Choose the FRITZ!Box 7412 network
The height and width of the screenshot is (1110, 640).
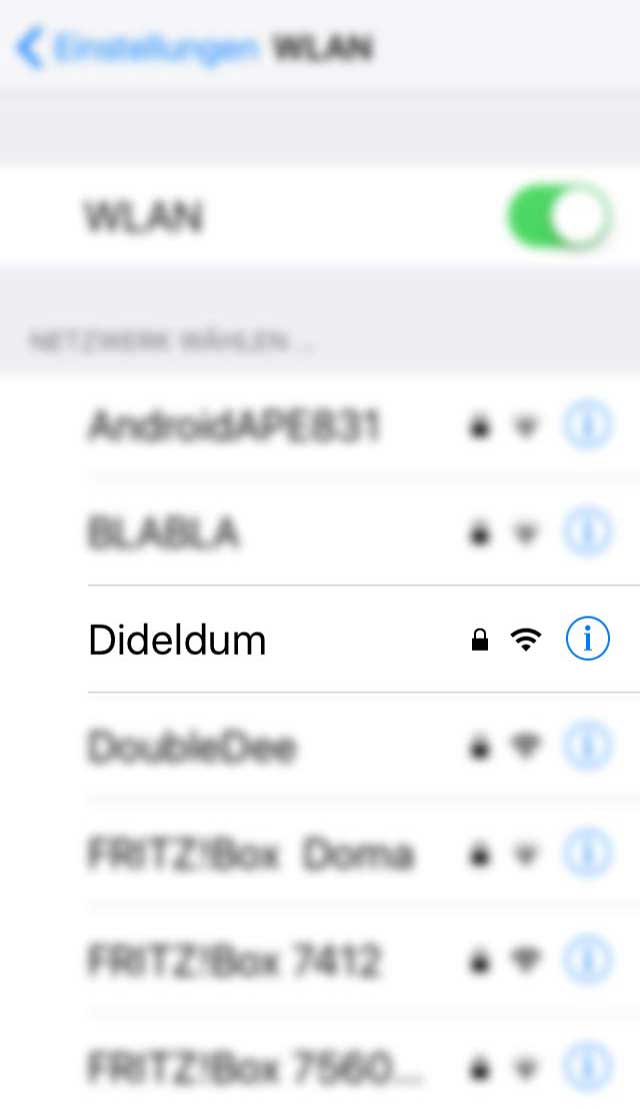pos(234,961)
